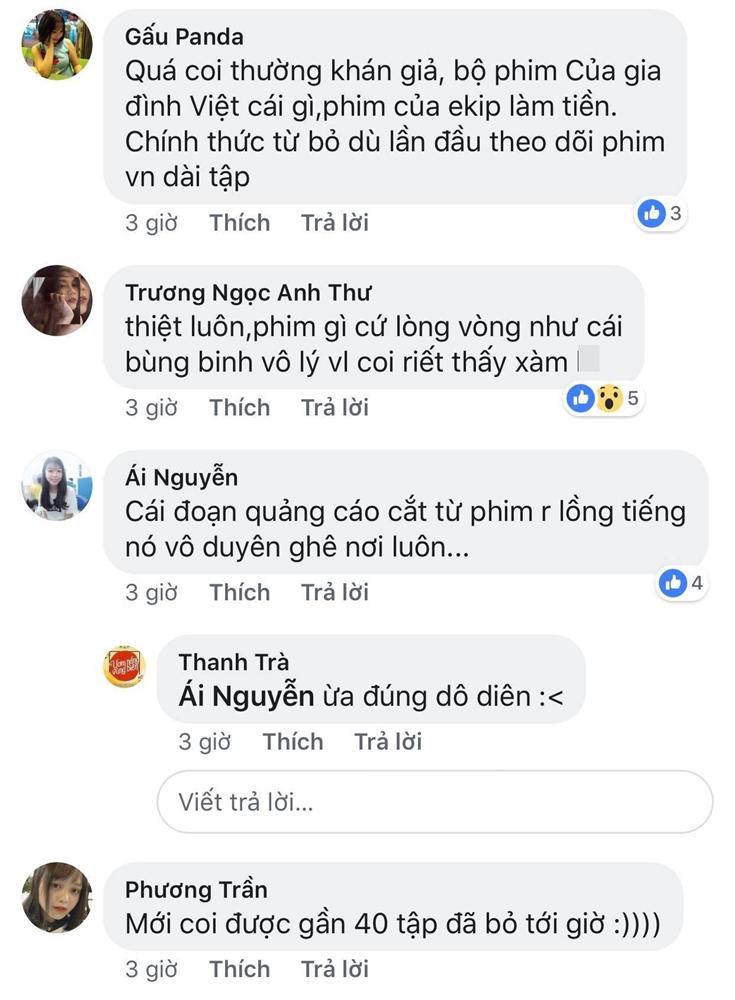
Task: Click the like reaction icon showing 5 reactions
Action: point(580,398)
